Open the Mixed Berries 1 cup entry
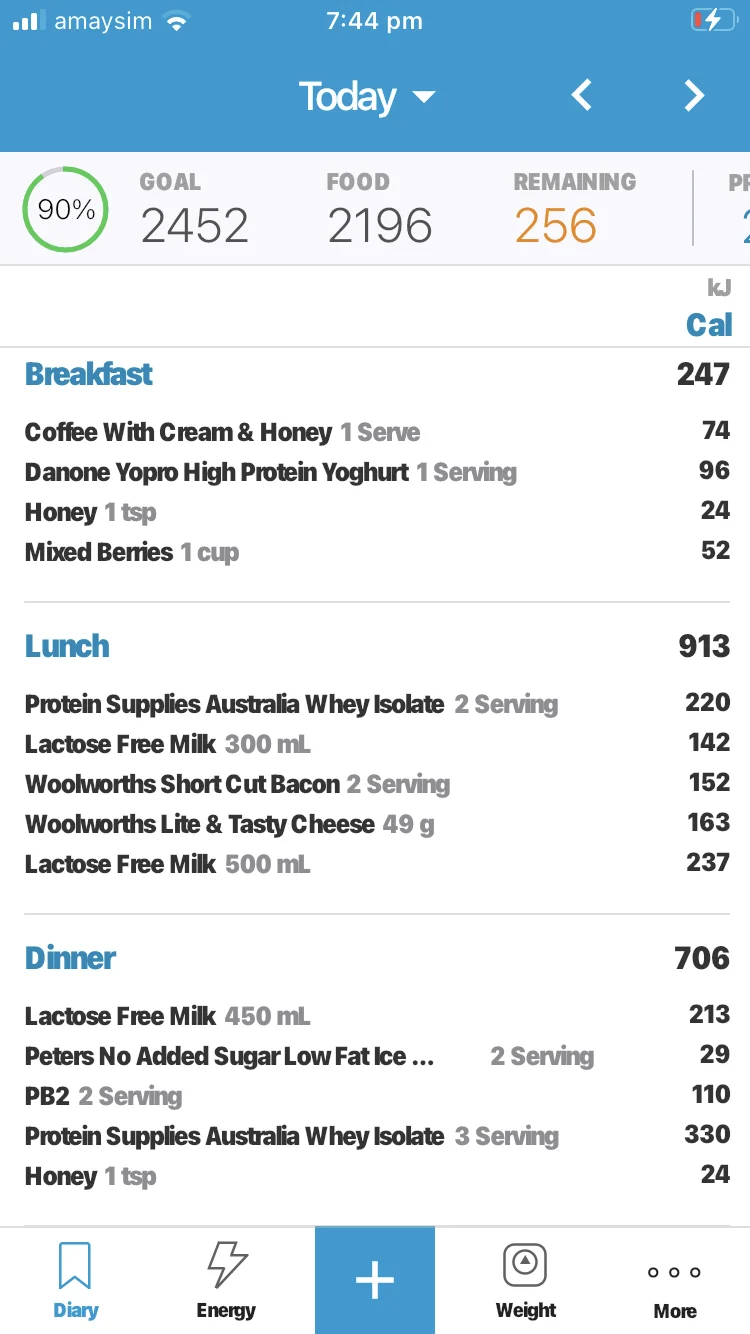This screenshot has width=750, height=1334. (132, 552)
